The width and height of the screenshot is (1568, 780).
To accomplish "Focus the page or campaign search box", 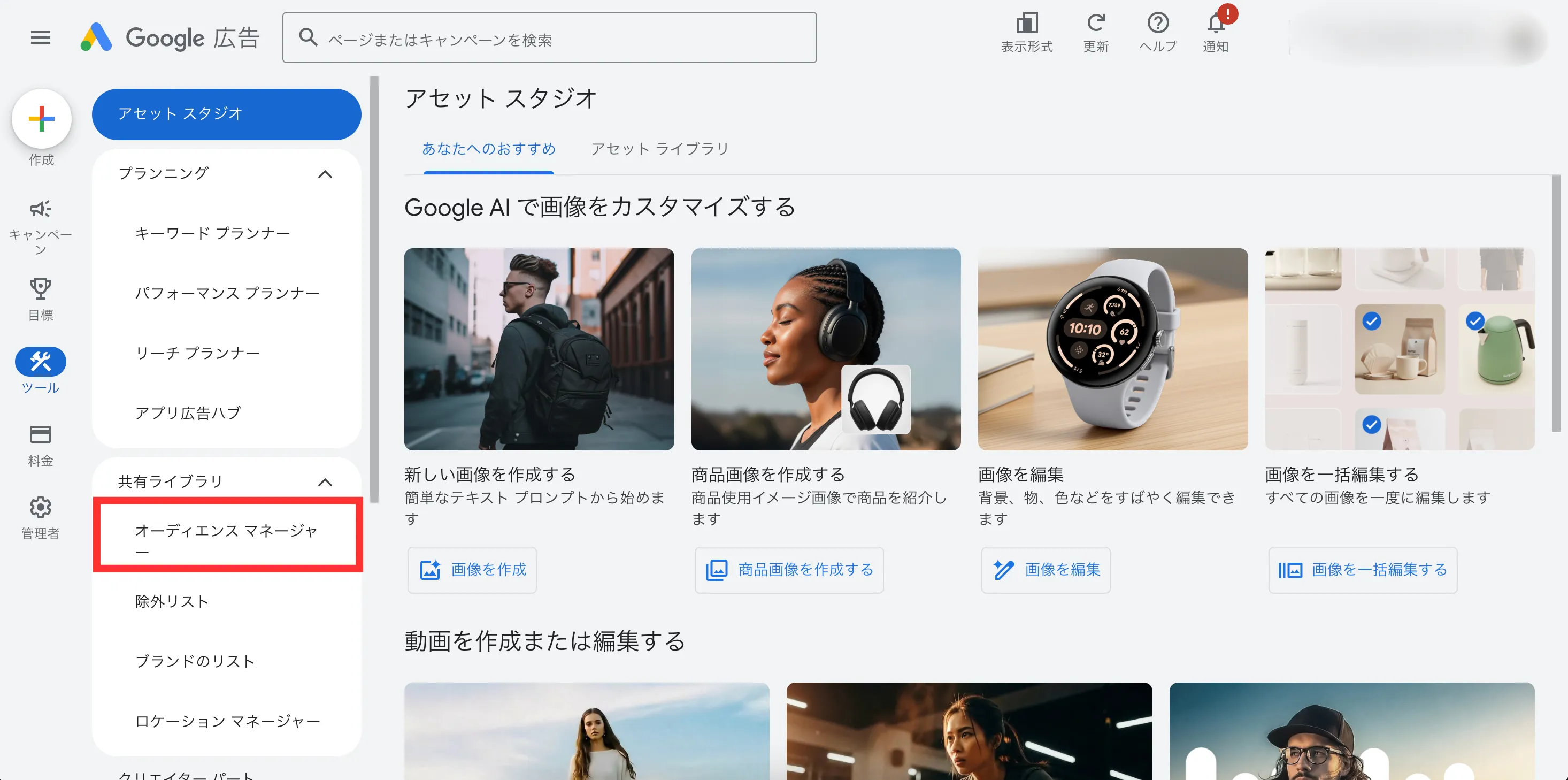I will (549, 38).
